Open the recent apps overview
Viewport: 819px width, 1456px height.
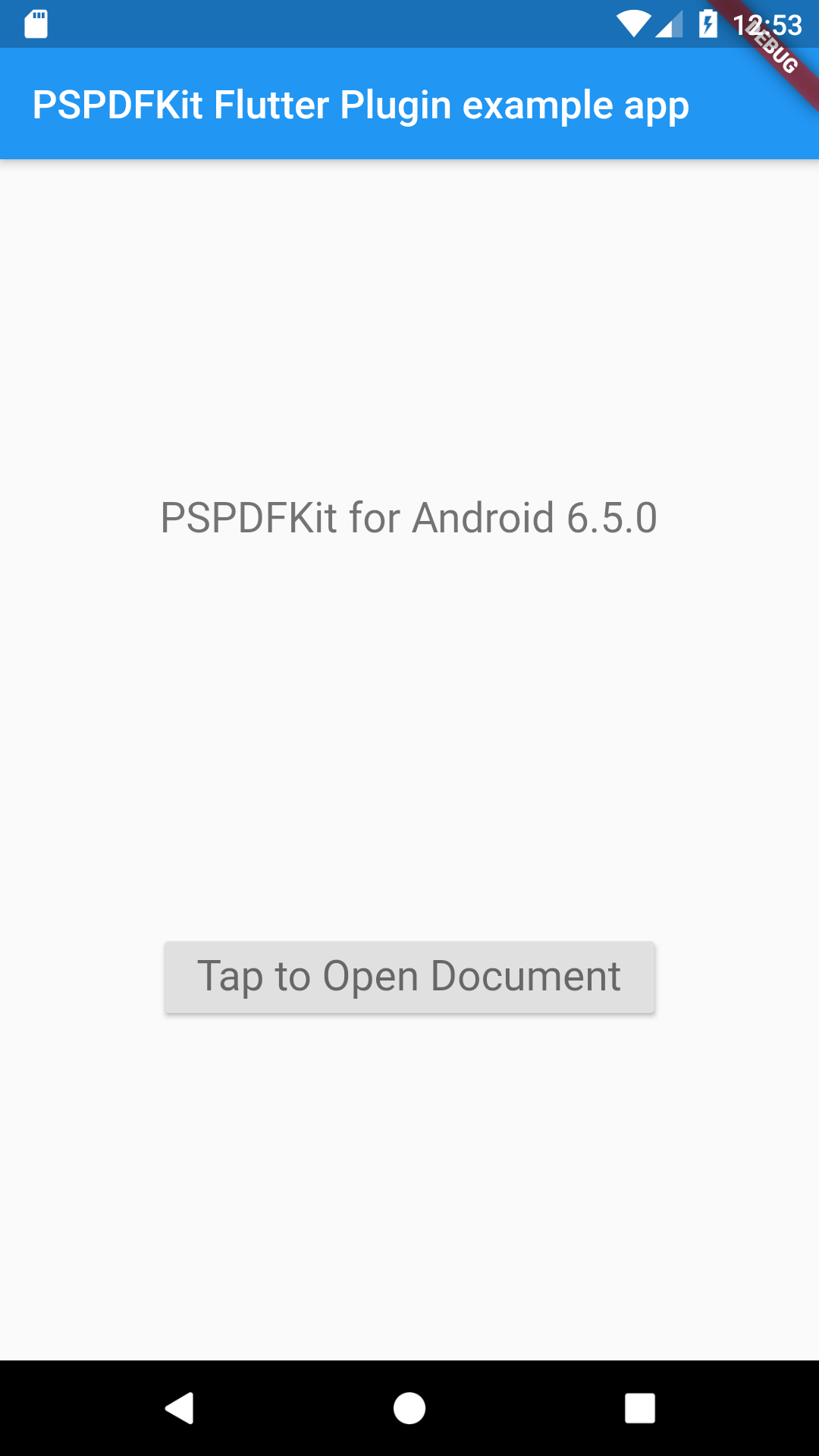click(x=639, y=1408)
